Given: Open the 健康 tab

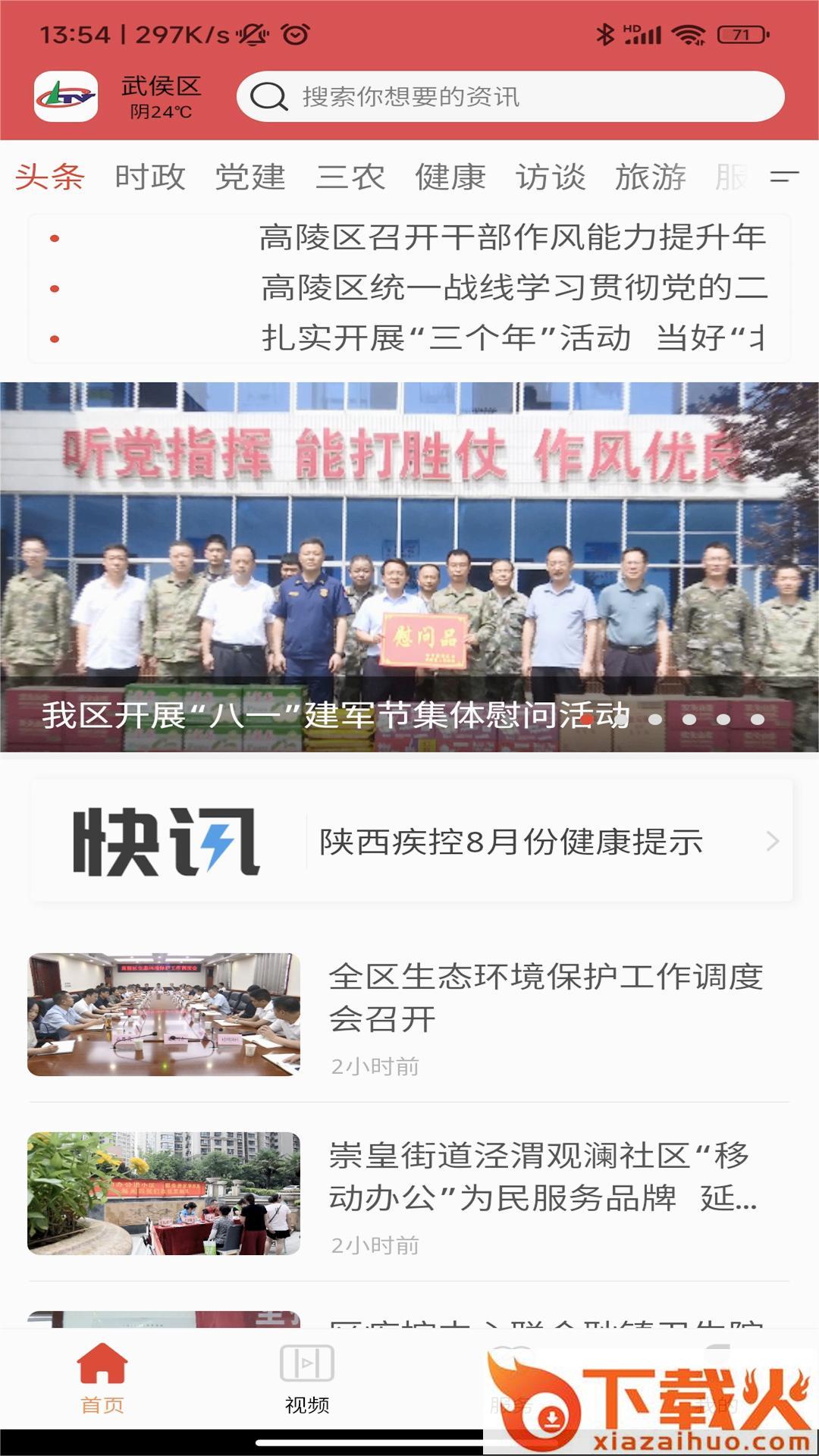Looking at the screenshot, I should pyautogui.click(x=450, y=177).
